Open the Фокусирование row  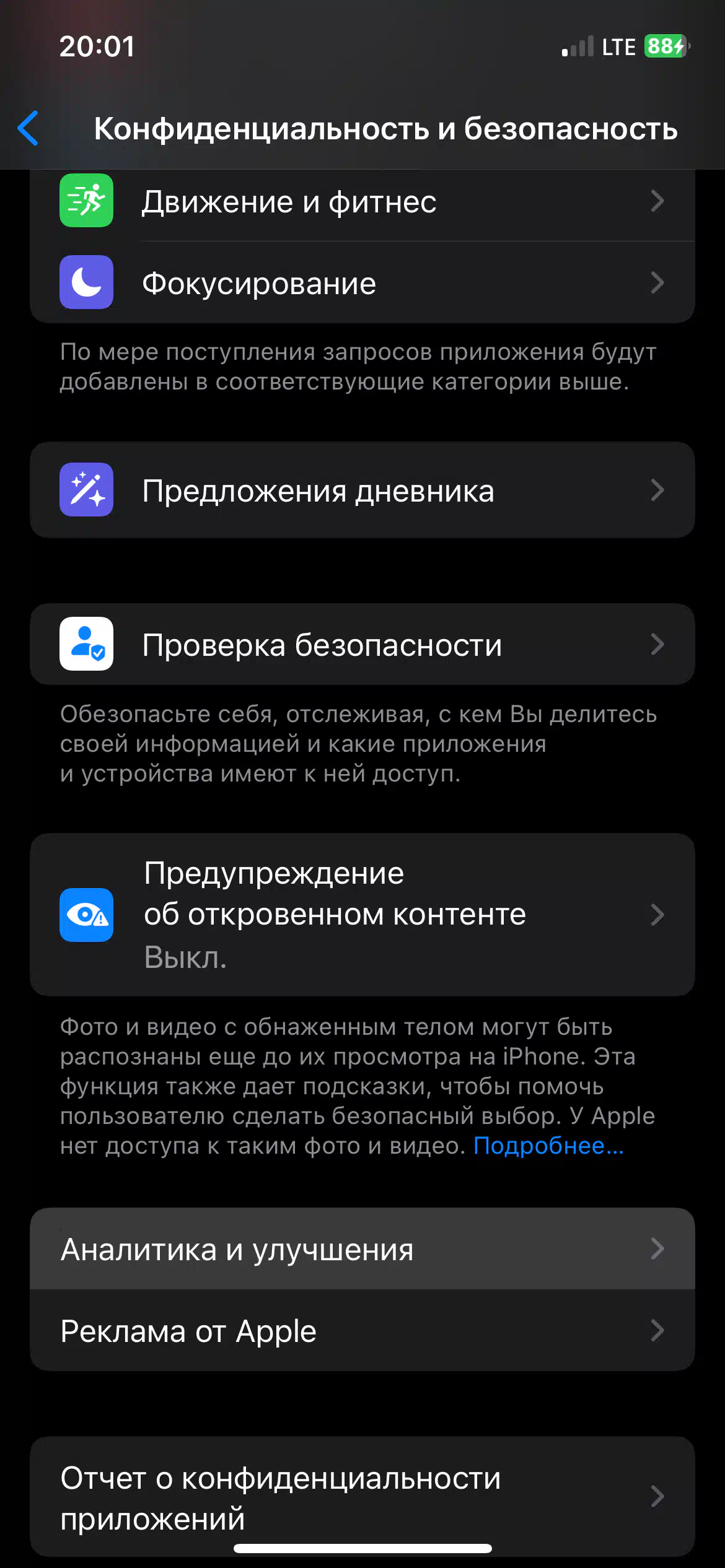click(x=362, y=282)
